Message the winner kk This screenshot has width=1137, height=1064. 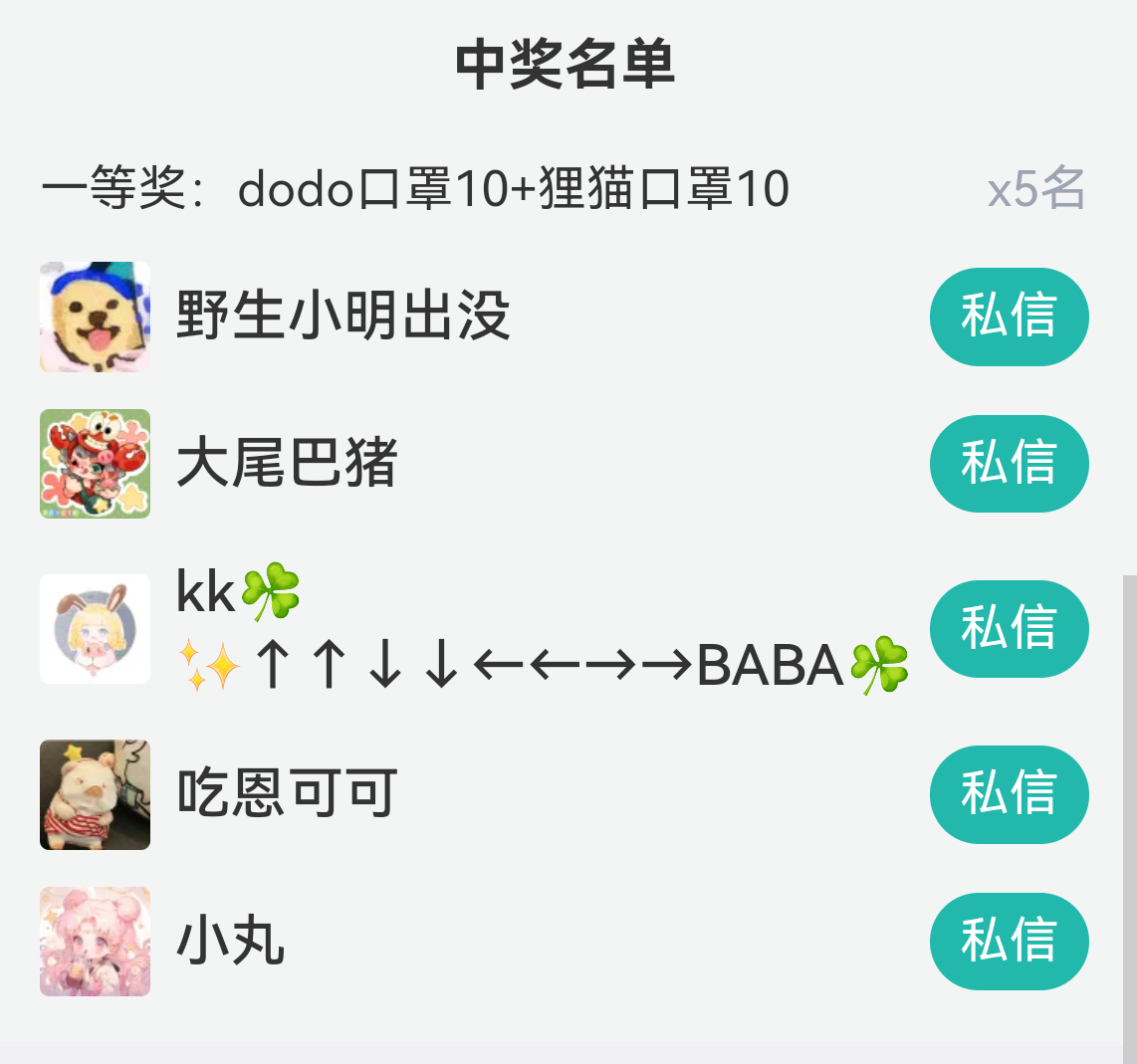point(1009,629)
